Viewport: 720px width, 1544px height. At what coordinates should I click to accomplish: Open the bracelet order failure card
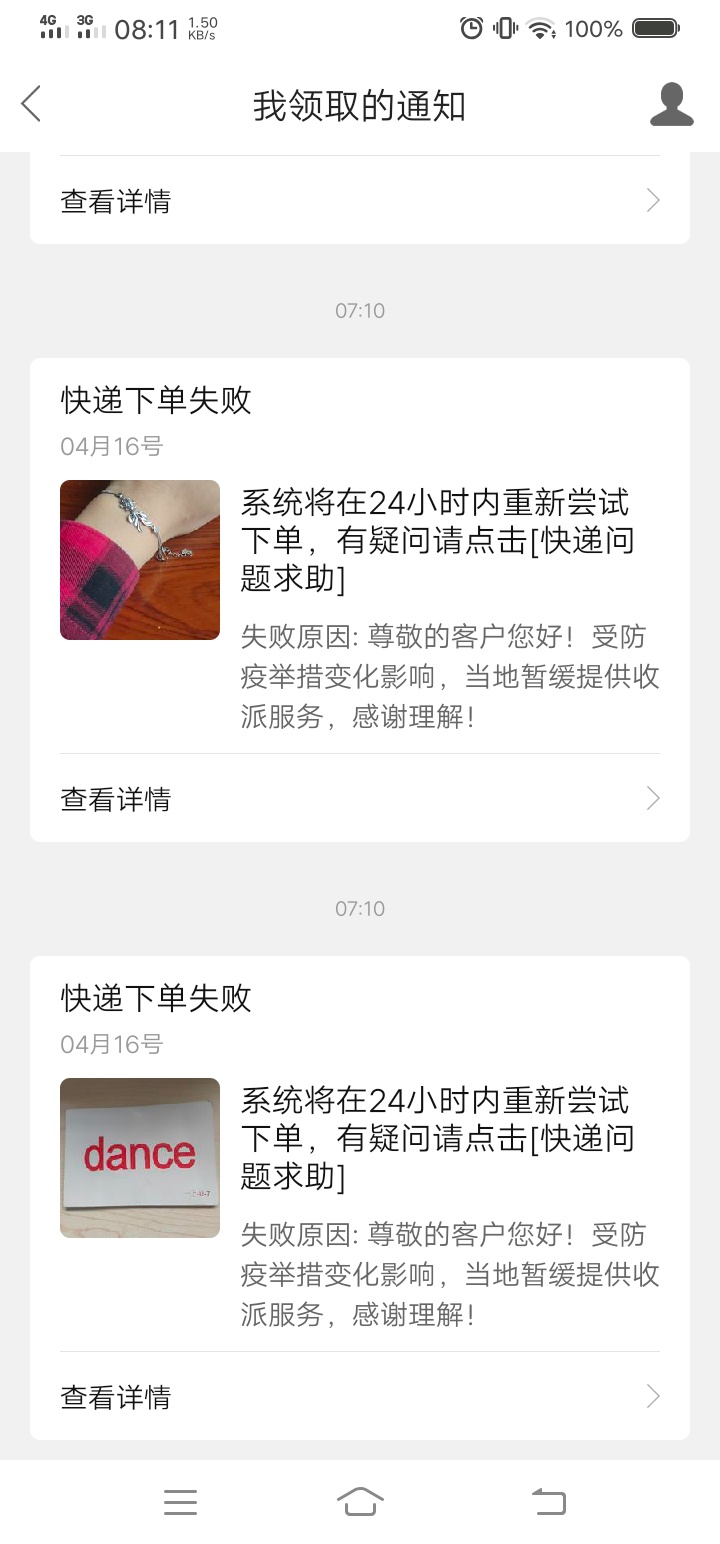point(360,560)
